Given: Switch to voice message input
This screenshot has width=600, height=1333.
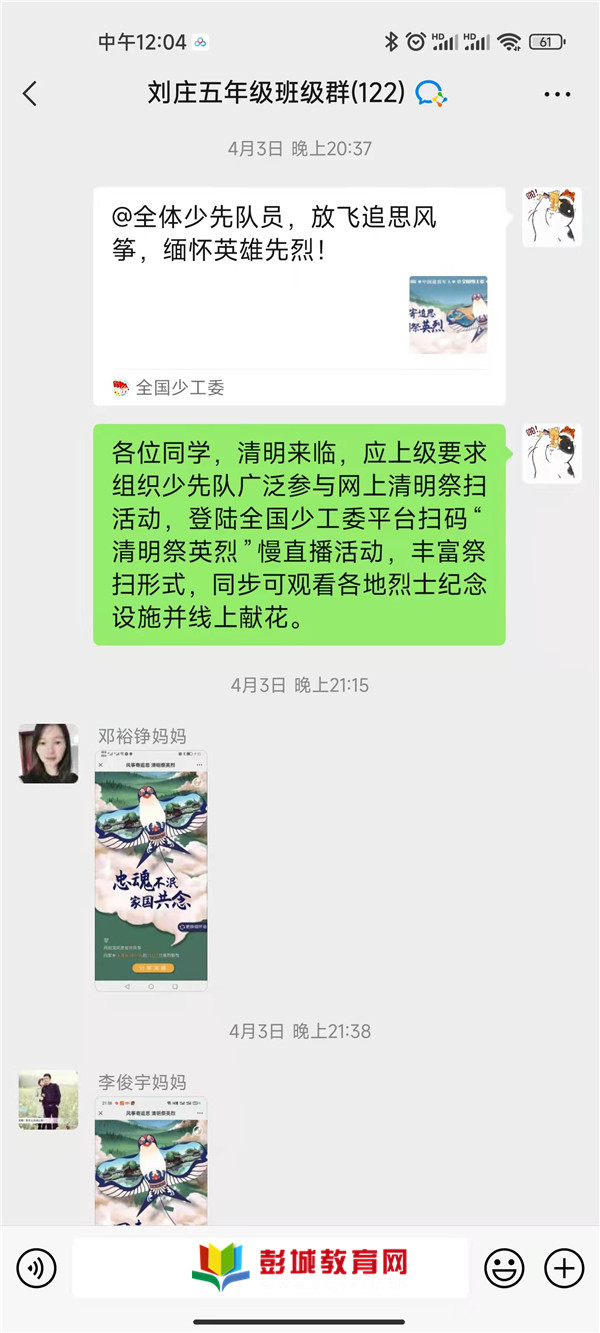Looking at the screenshot, I should point(37,1269).
